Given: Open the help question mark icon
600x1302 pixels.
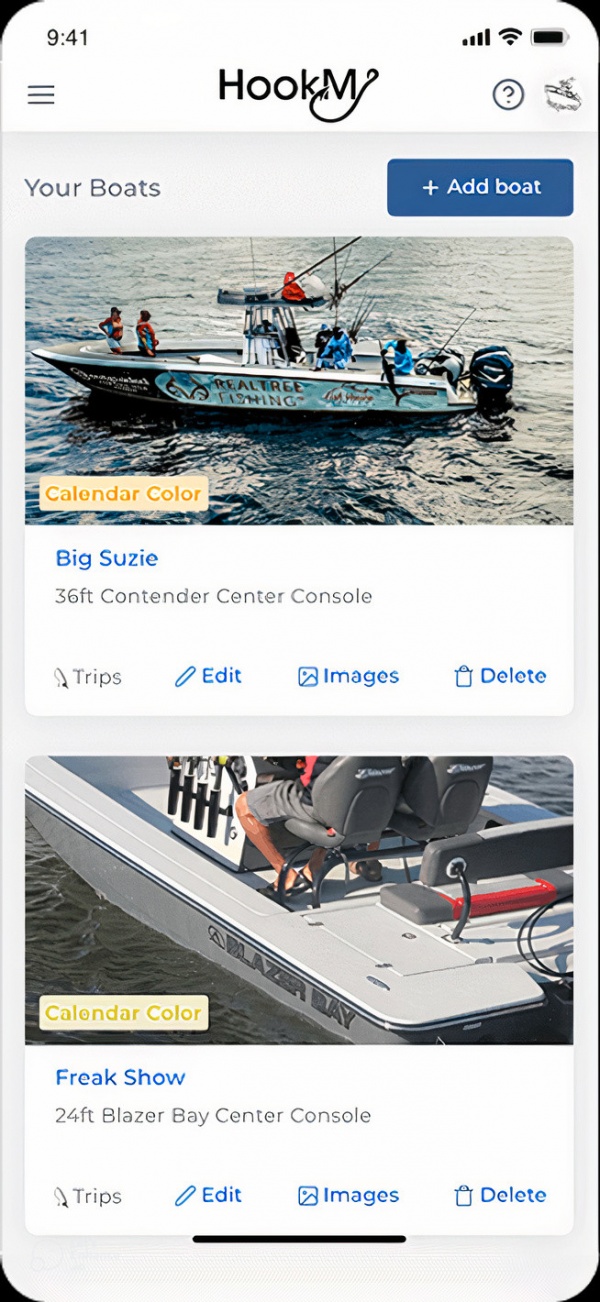Looking at the screenshot, I should coord(508,95).
